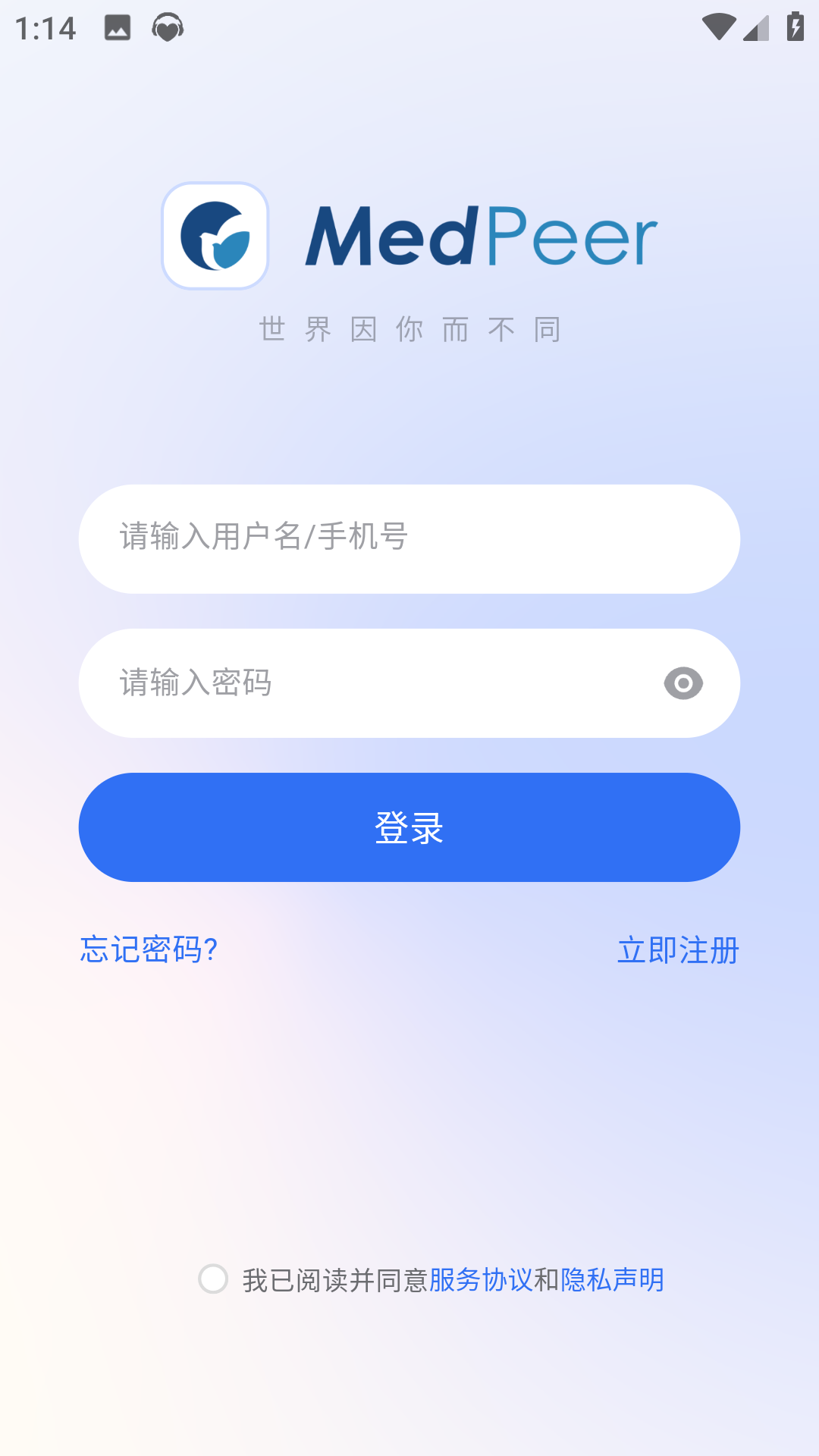This screenshot has width=819, height=1456.
Task: Click the headphones notification icon in status bar
Action: (167, 27)
